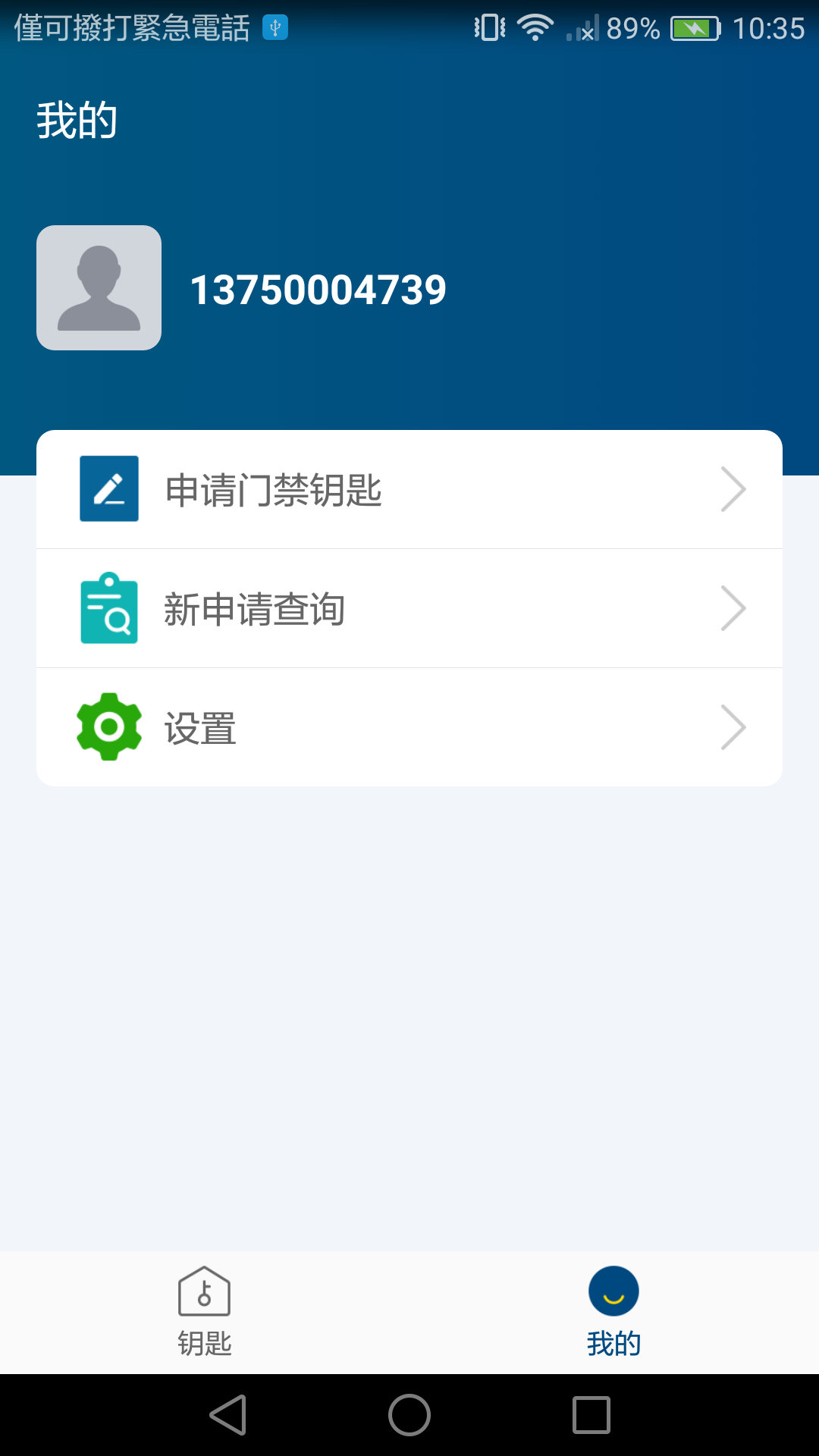Open 申请门禁钥匙 via the pencil icon
819x1456 pixels.
[x=109, y=489]
